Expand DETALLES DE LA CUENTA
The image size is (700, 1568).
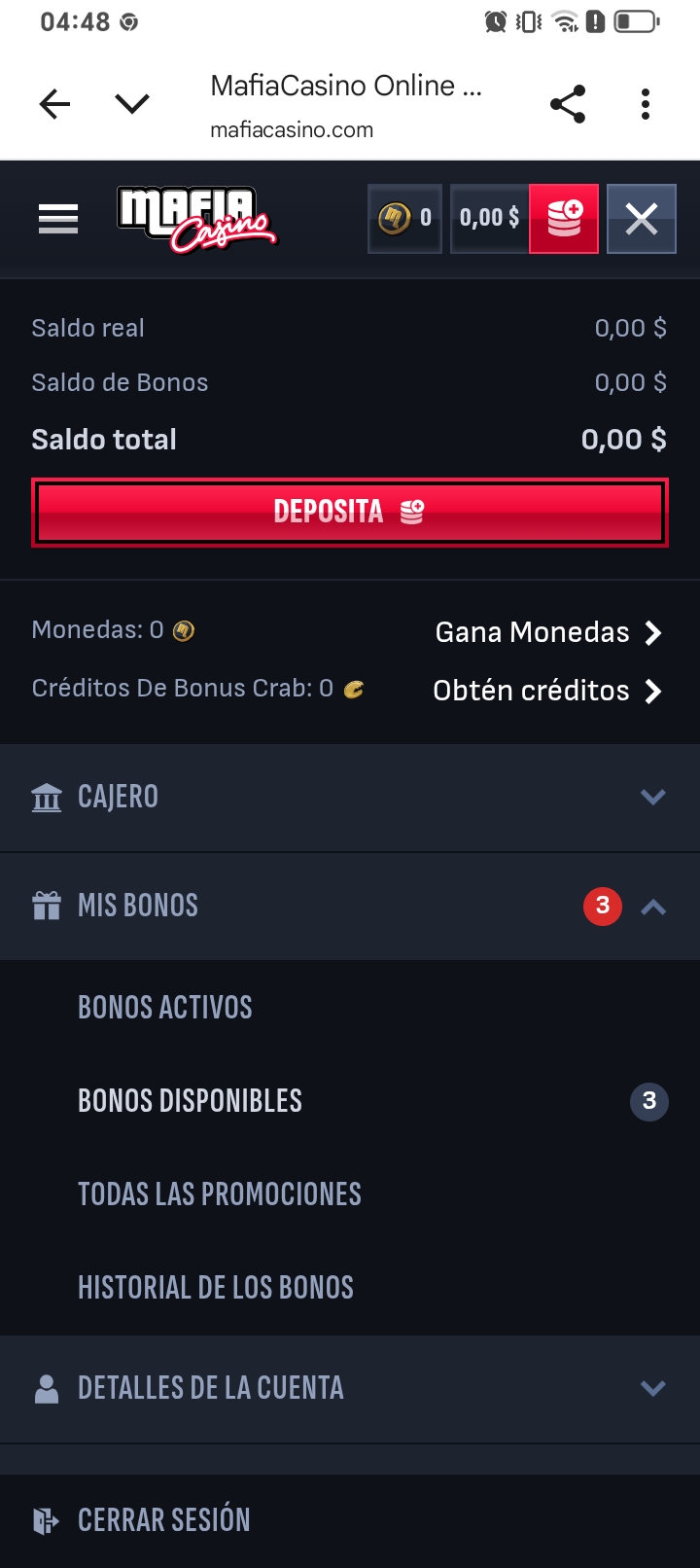coord(350,1388)
